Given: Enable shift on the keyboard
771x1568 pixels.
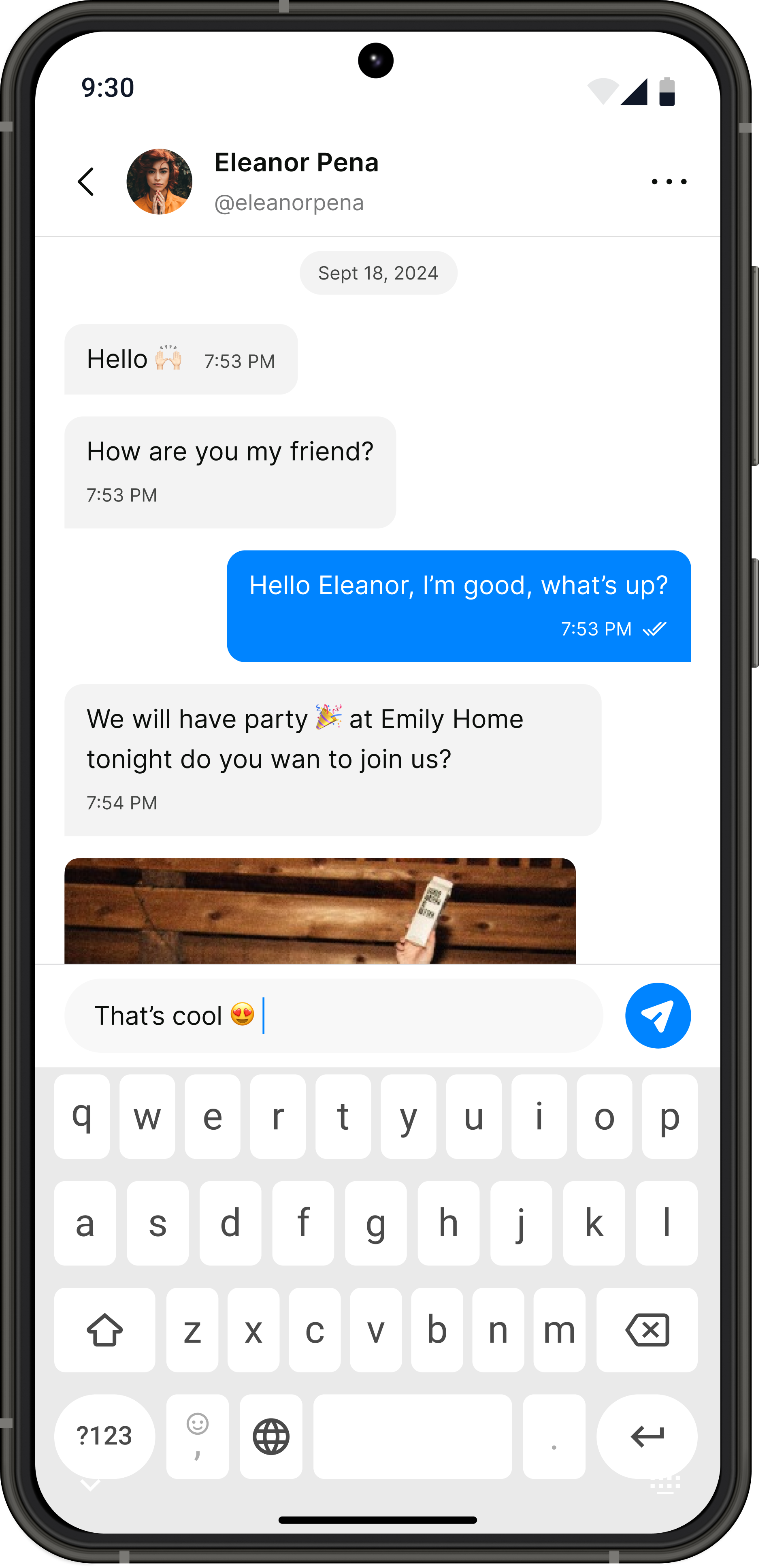Looking at the screenshot, I should click(x=104, y=1329).
